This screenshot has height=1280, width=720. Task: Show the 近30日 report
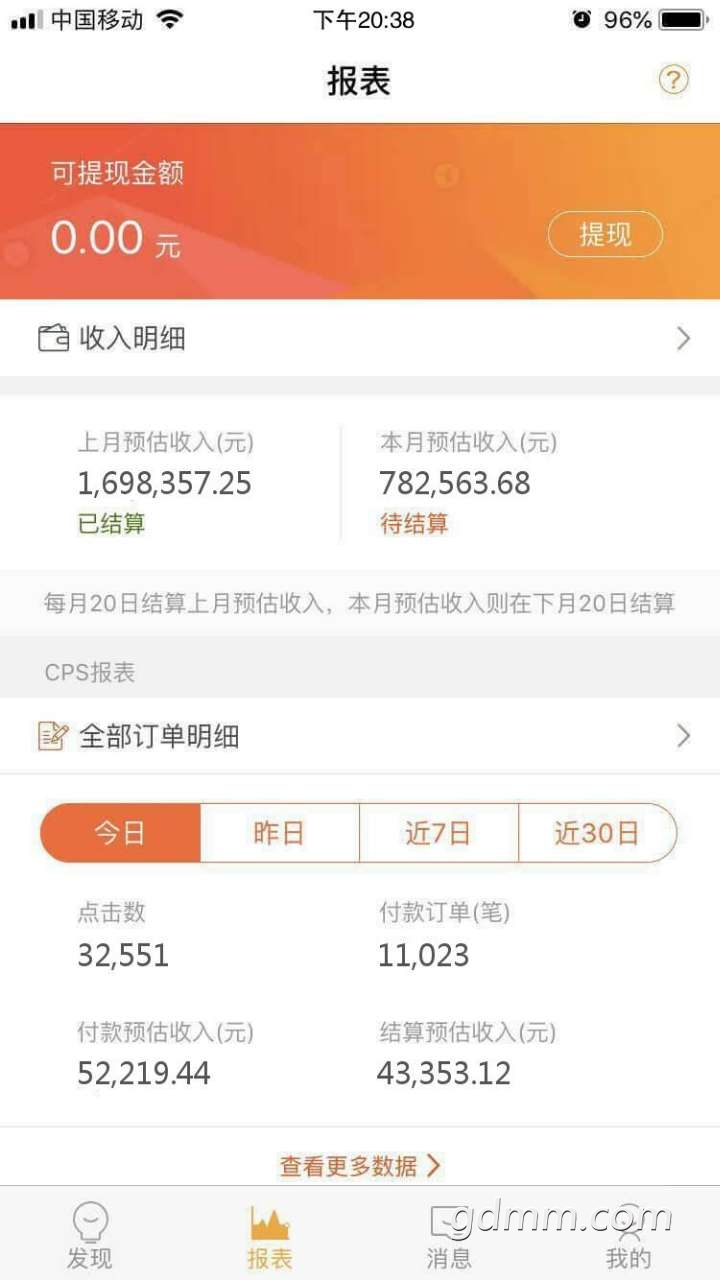coord(597,833)
